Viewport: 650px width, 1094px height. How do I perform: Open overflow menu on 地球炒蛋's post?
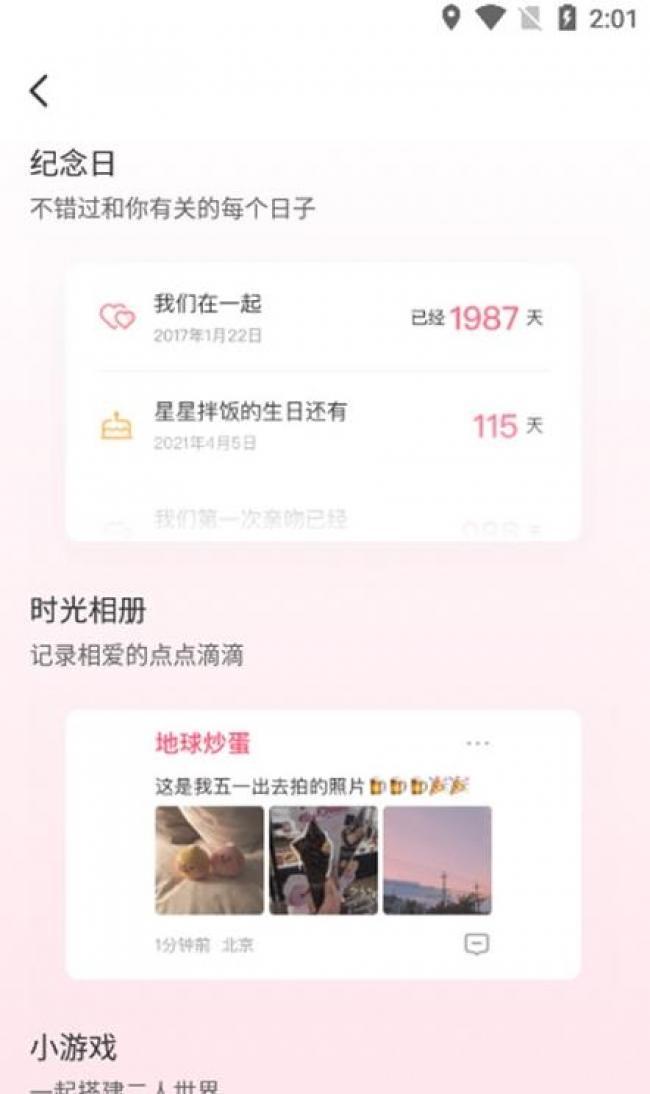(x=478, y=743)
